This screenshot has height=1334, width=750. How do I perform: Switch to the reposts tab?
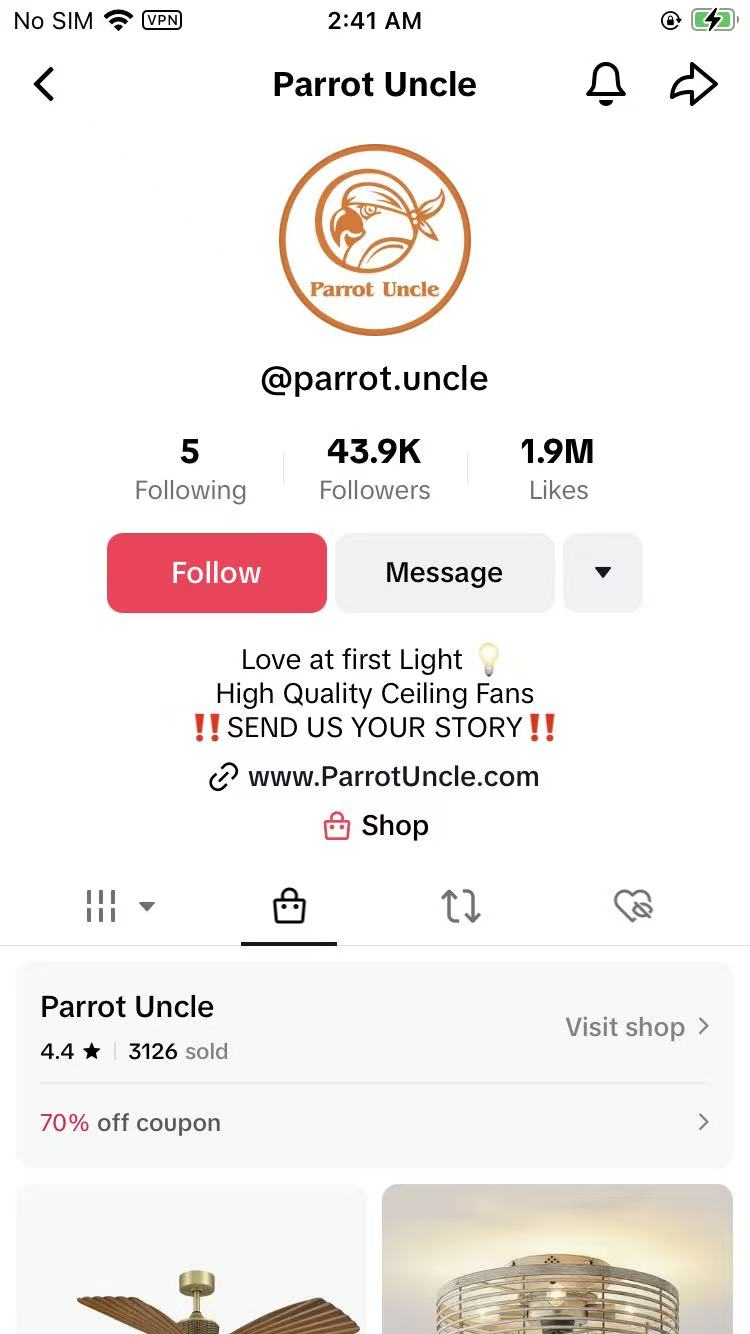(461, 906)
